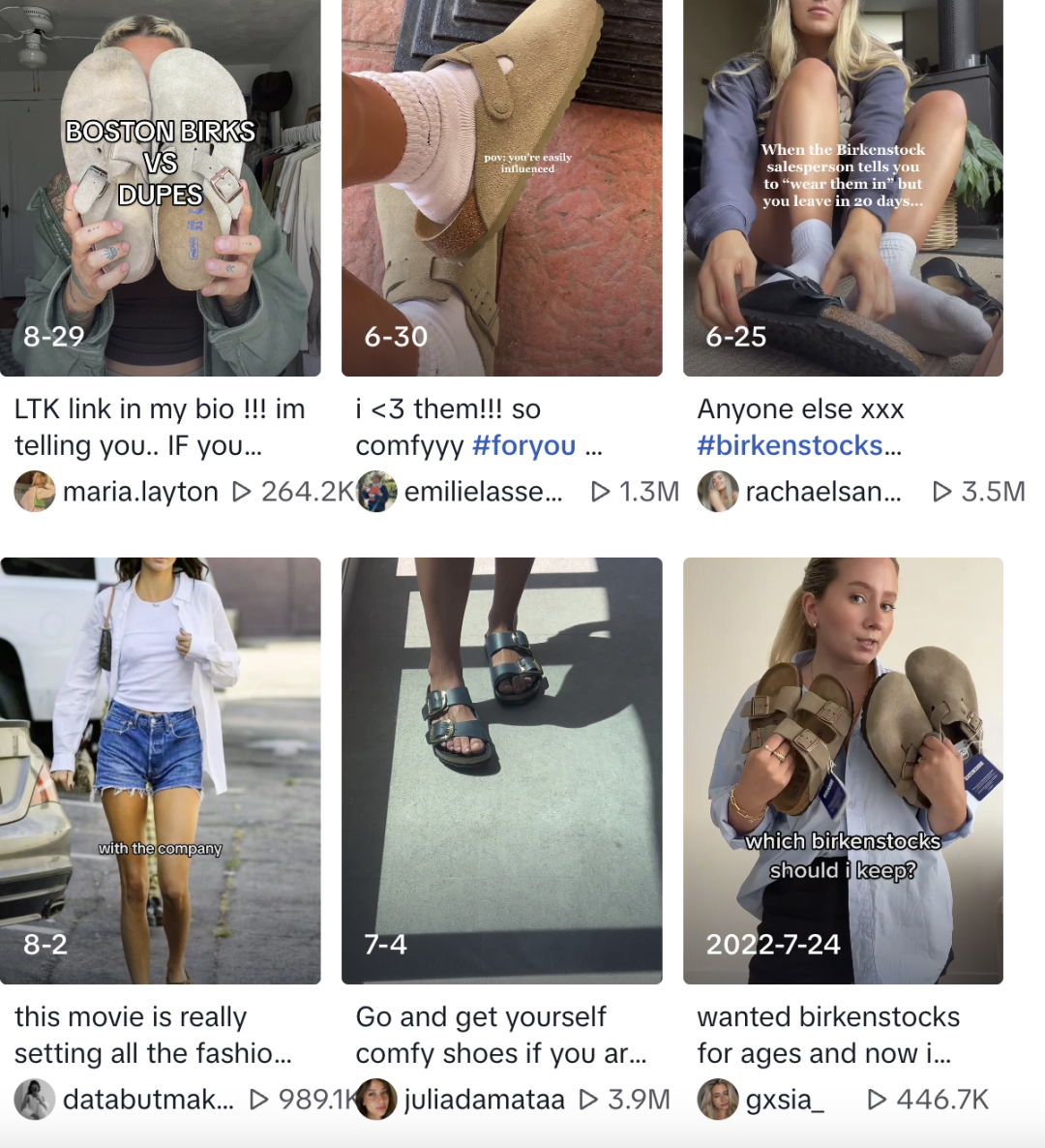Open the Birkenstock salesperson video from 6-25
Screen dimensions: 1045x1148
[x=843, y=188]
